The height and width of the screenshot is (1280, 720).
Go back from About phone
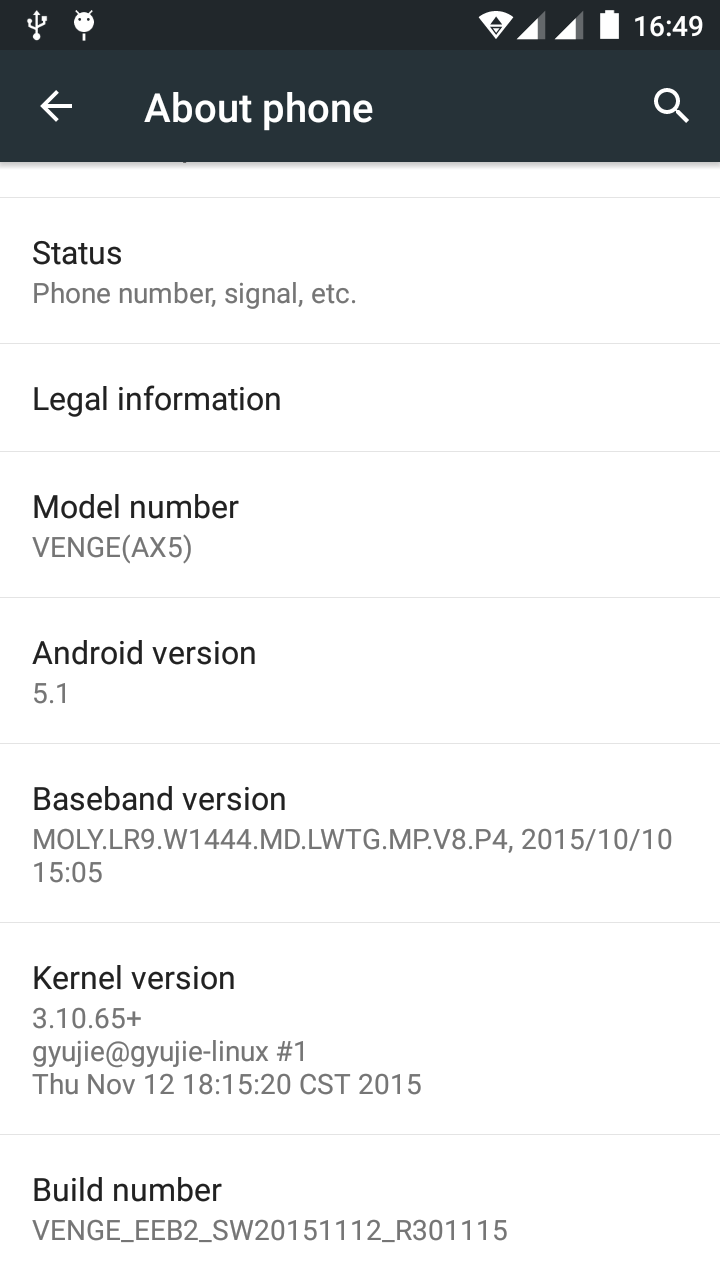[56, 106]
